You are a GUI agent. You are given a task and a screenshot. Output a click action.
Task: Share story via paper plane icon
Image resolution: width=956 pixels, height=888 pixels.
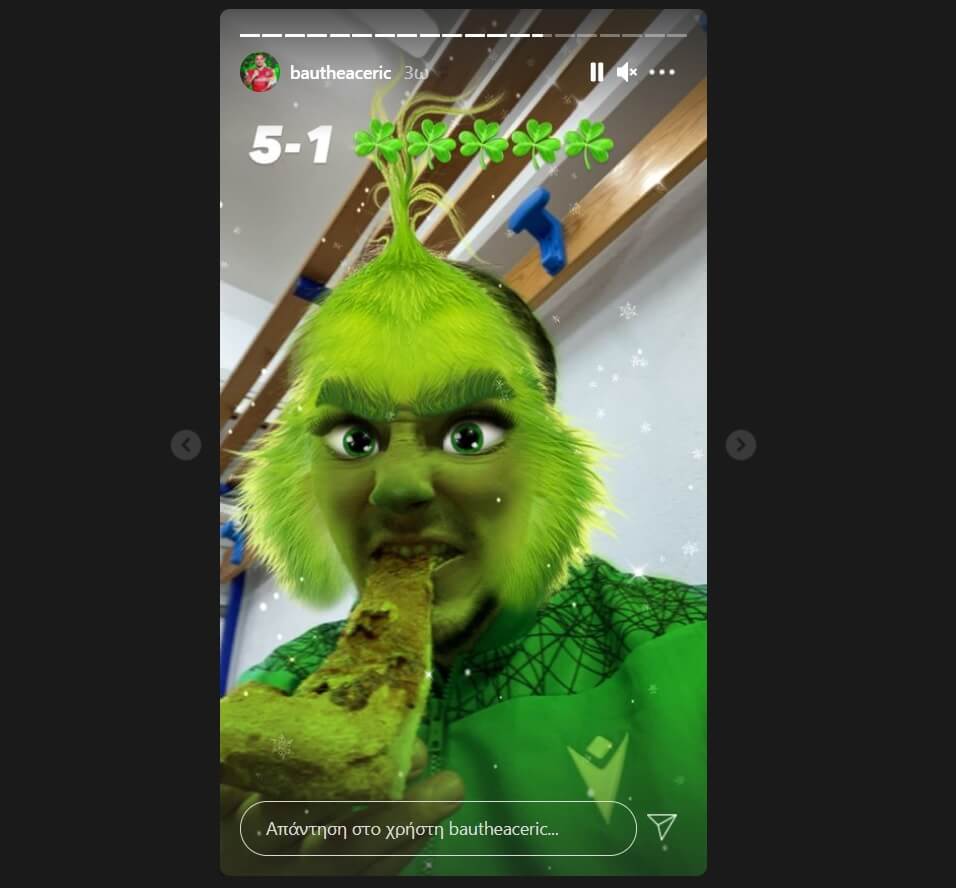coord(662,826)
